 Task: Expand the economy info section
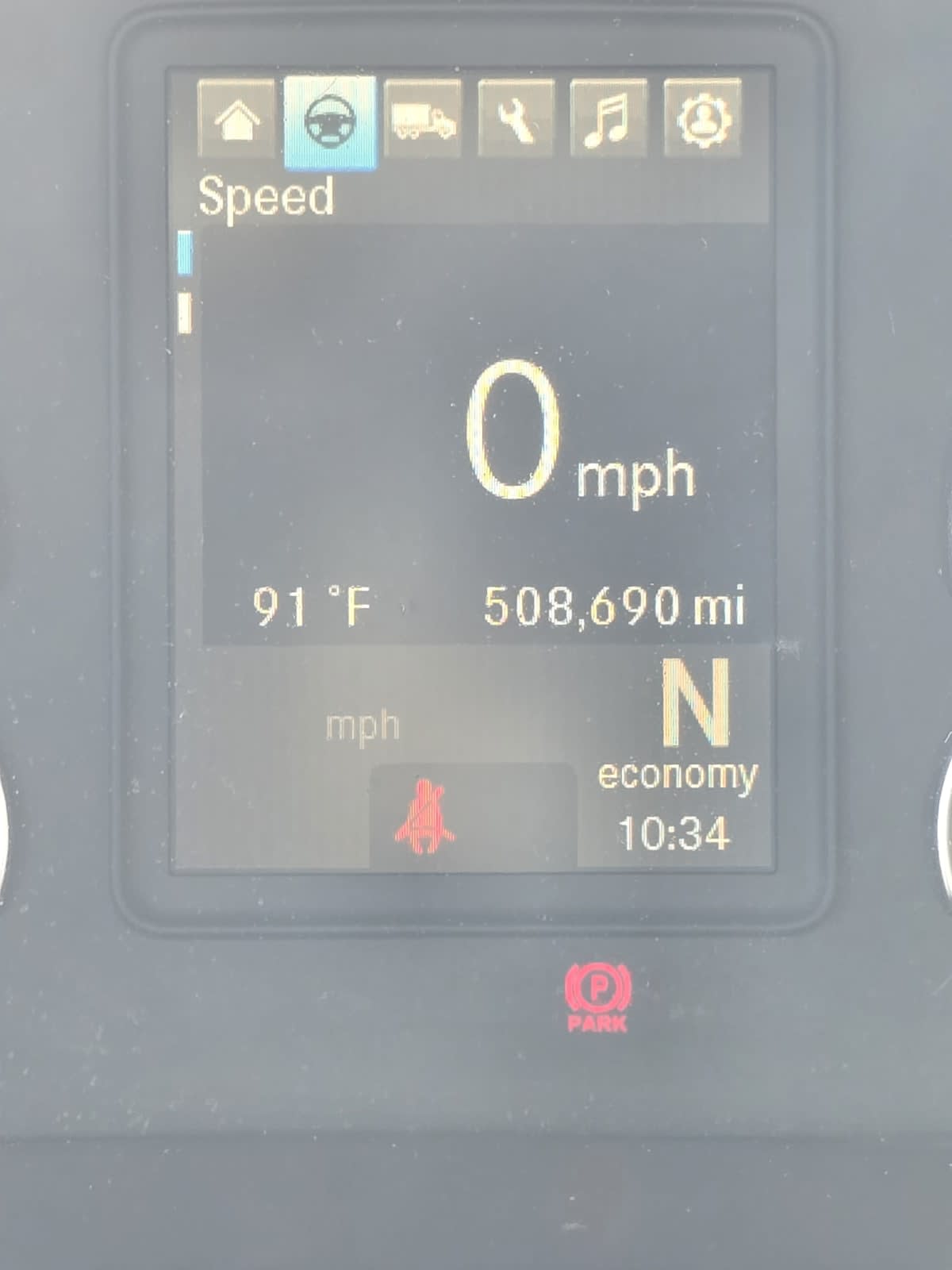pos(679,774)
